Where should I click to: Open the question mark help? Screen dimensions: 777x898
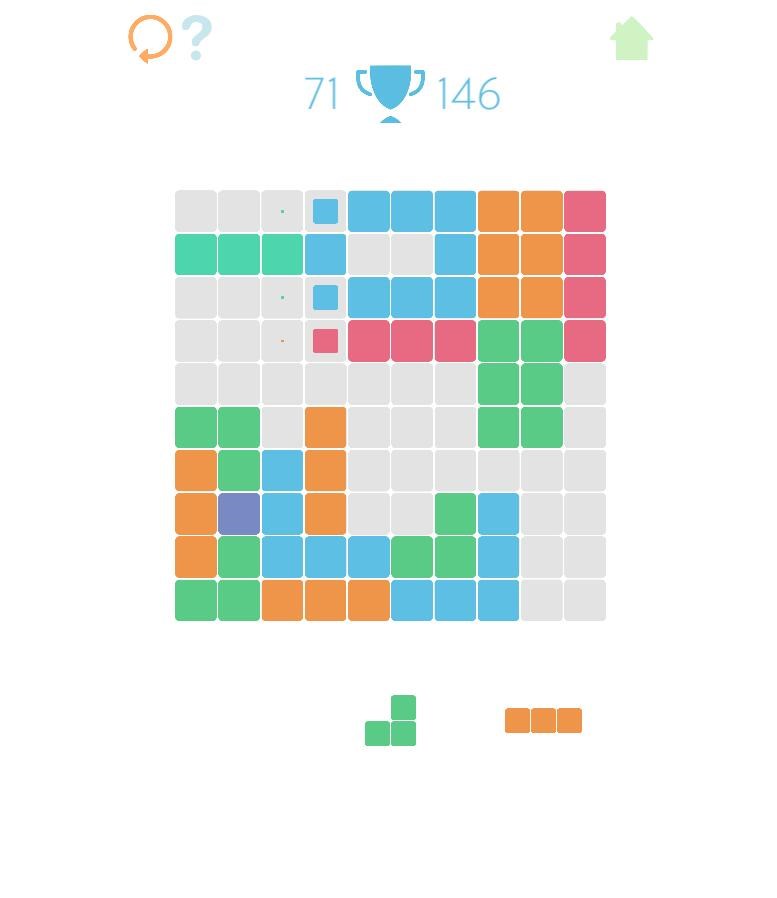(197, 38)
